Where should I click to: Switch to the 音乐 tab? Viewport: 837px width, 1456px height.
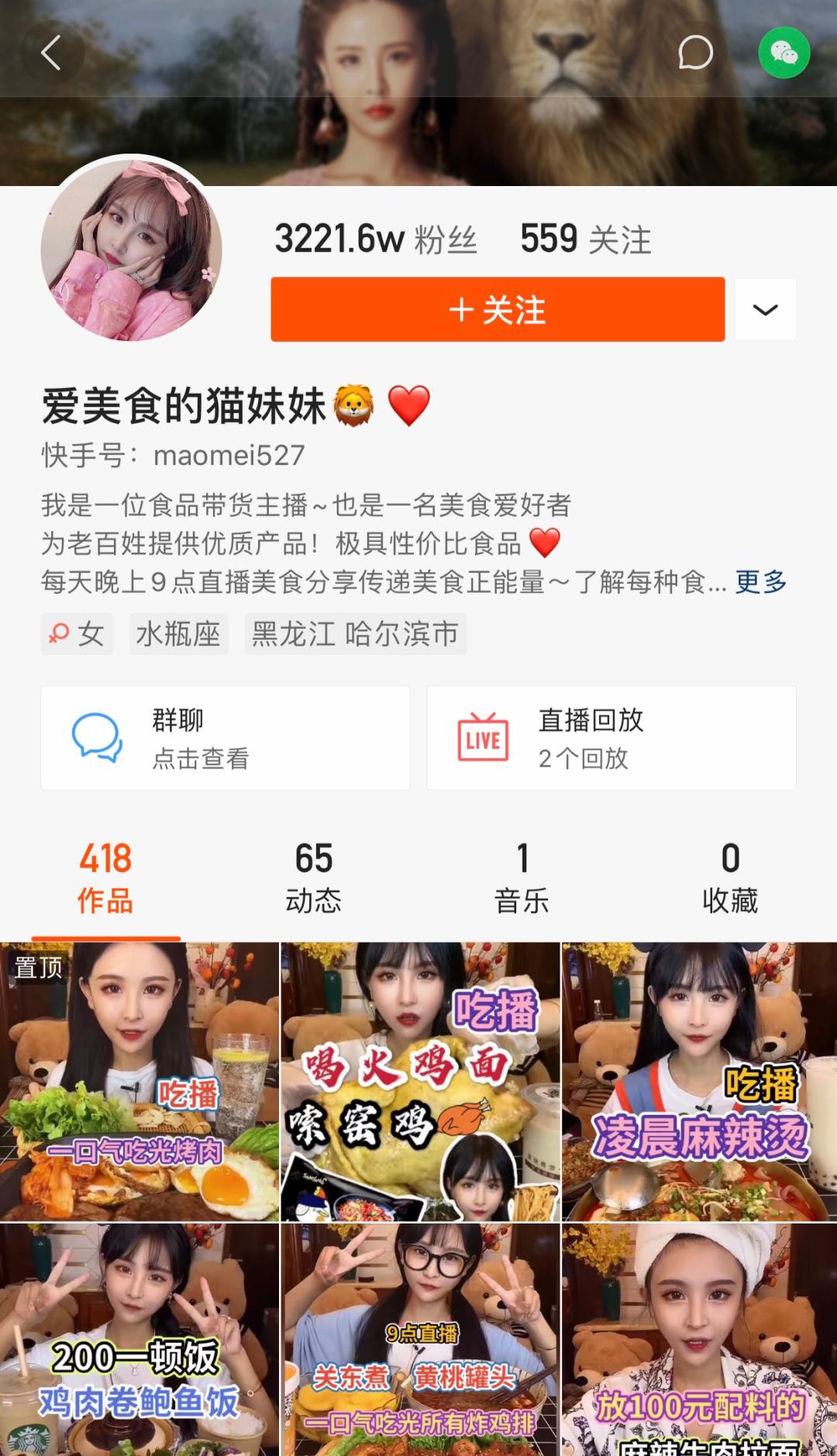(x=522, y=878)
